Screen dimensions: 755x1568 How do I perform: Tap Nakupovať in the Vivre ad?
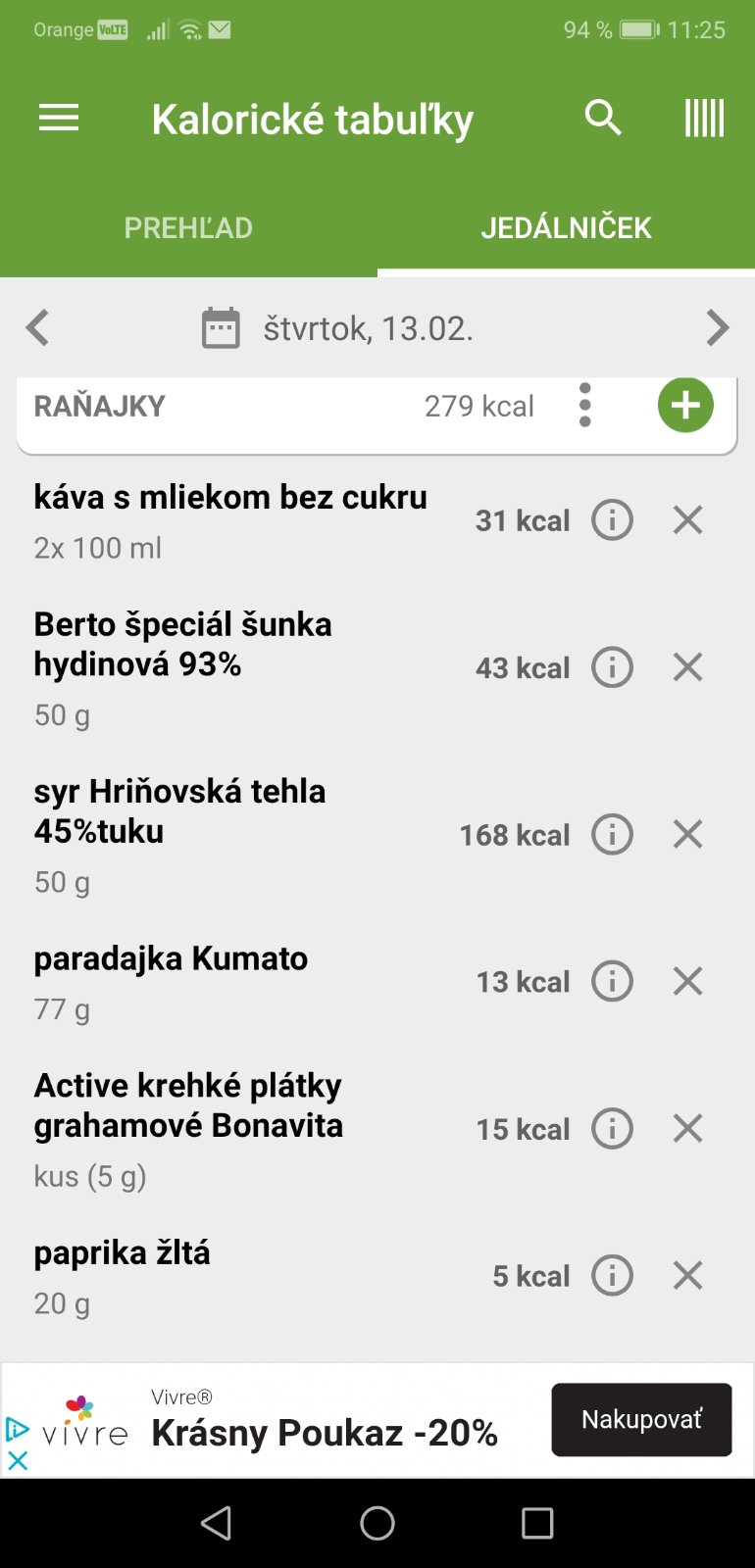(641, 1419)
